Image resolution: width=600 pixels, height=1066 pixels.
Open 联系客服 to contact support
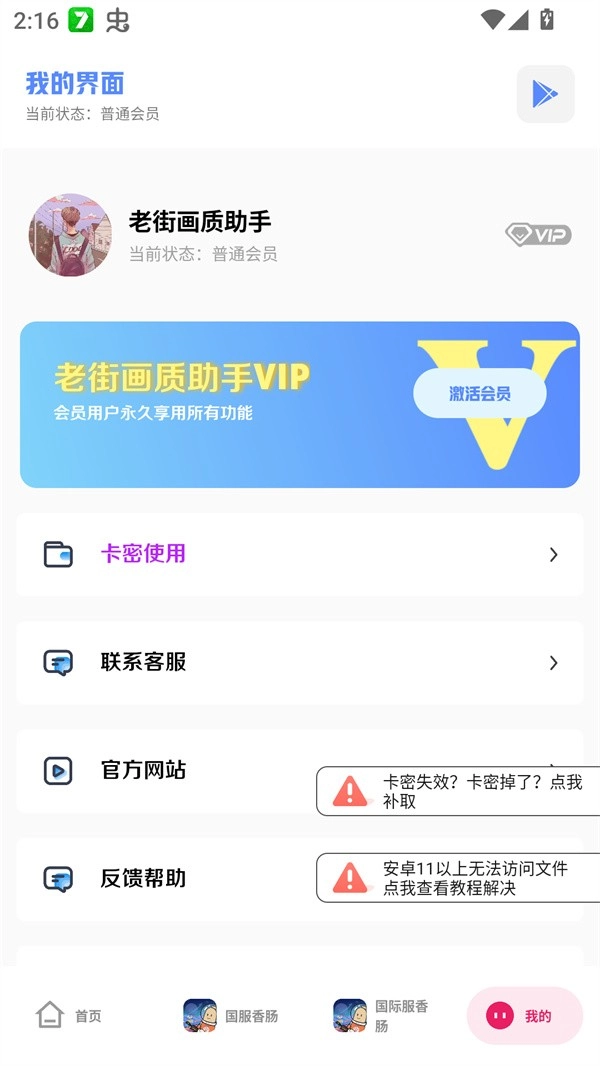pos(300,663)
